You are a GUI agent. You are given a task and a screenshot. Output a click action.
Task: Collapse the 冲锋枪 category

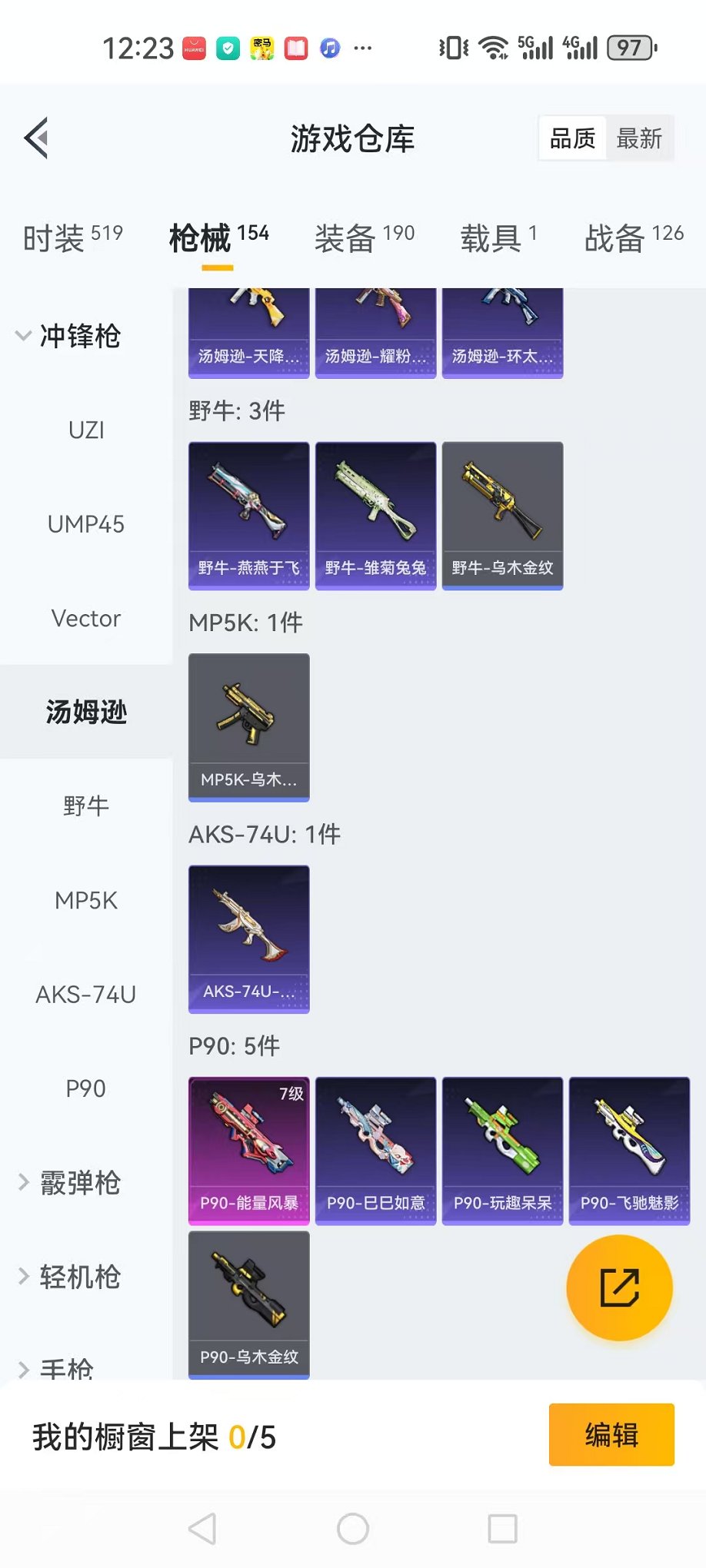click(69, 336)
